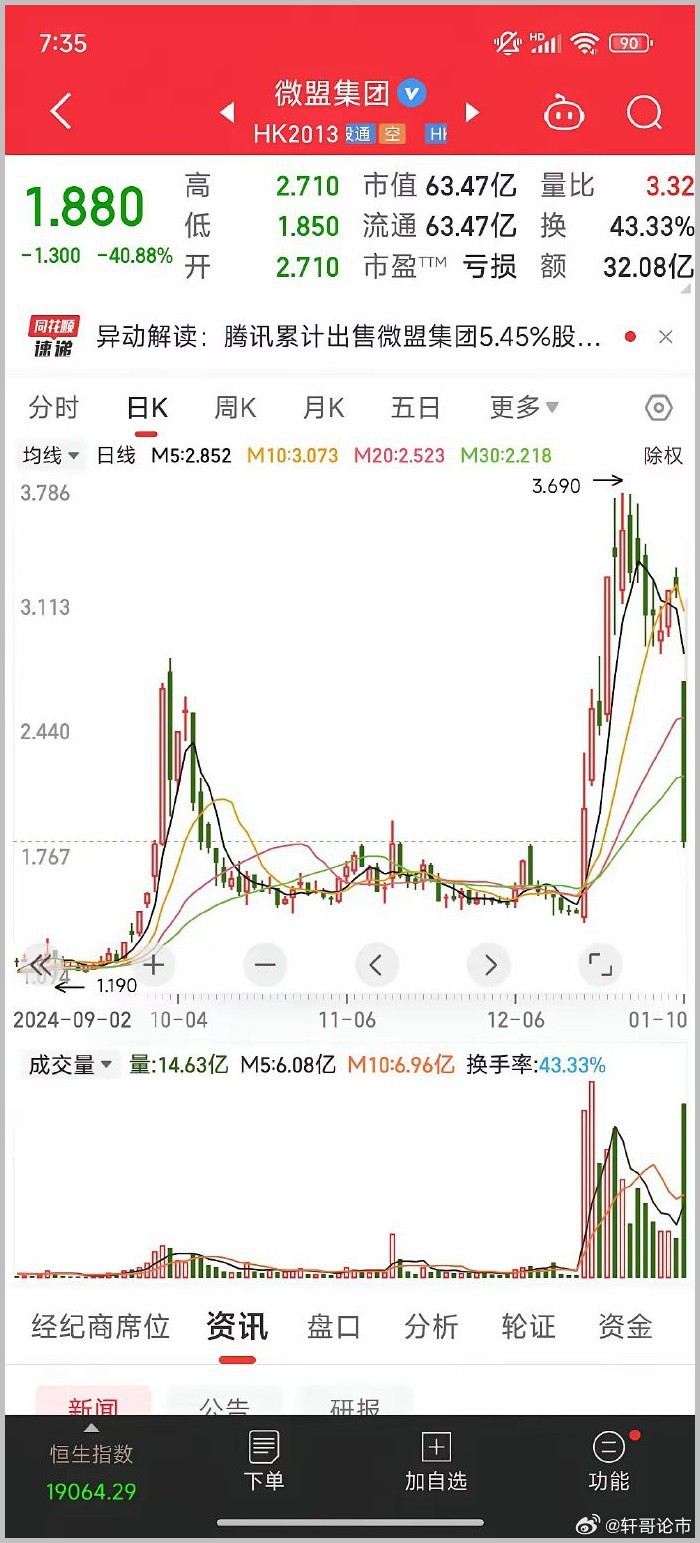Expand the 更多 chart options
The image size is (700, 1543).
coord(524,408)
